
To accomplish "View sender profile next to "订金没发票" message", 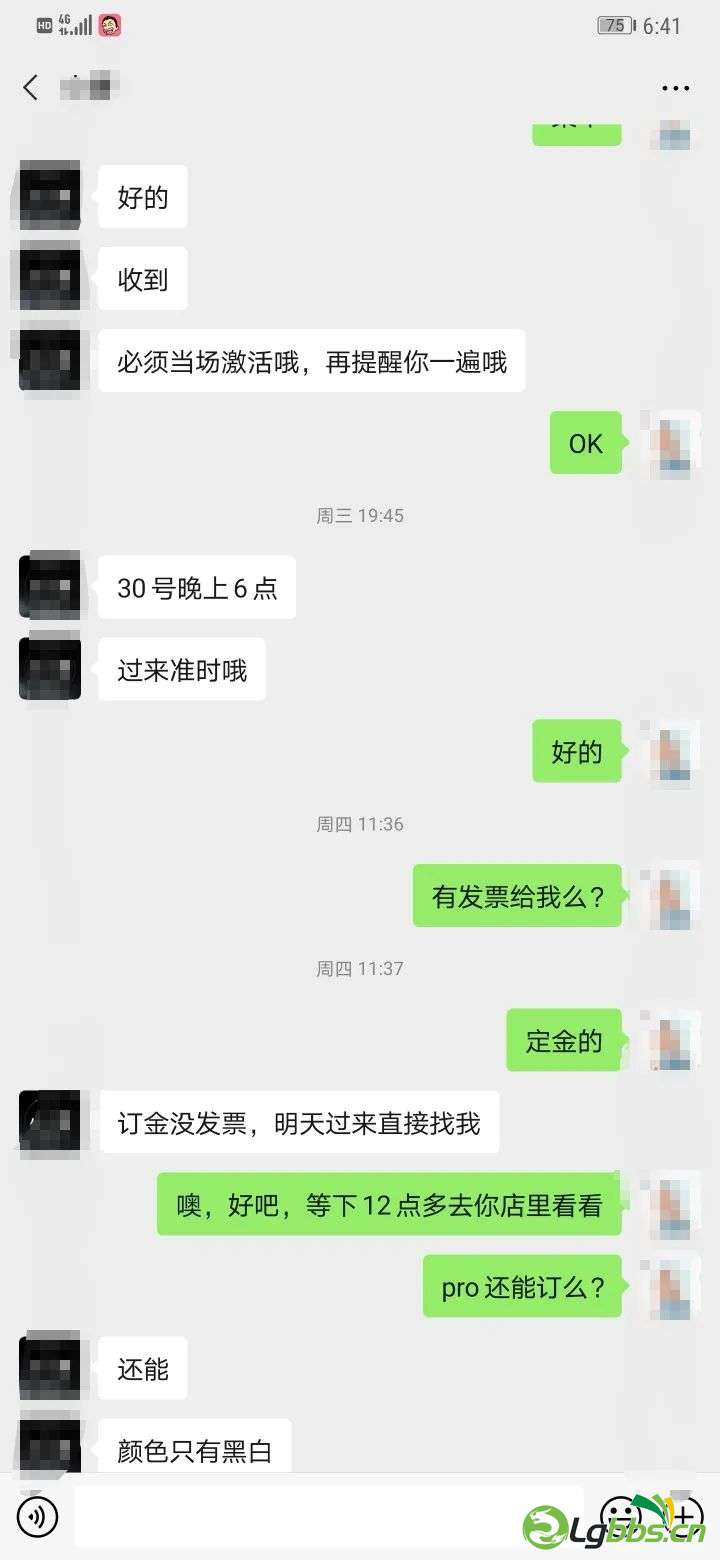I will click(50, 1122).
